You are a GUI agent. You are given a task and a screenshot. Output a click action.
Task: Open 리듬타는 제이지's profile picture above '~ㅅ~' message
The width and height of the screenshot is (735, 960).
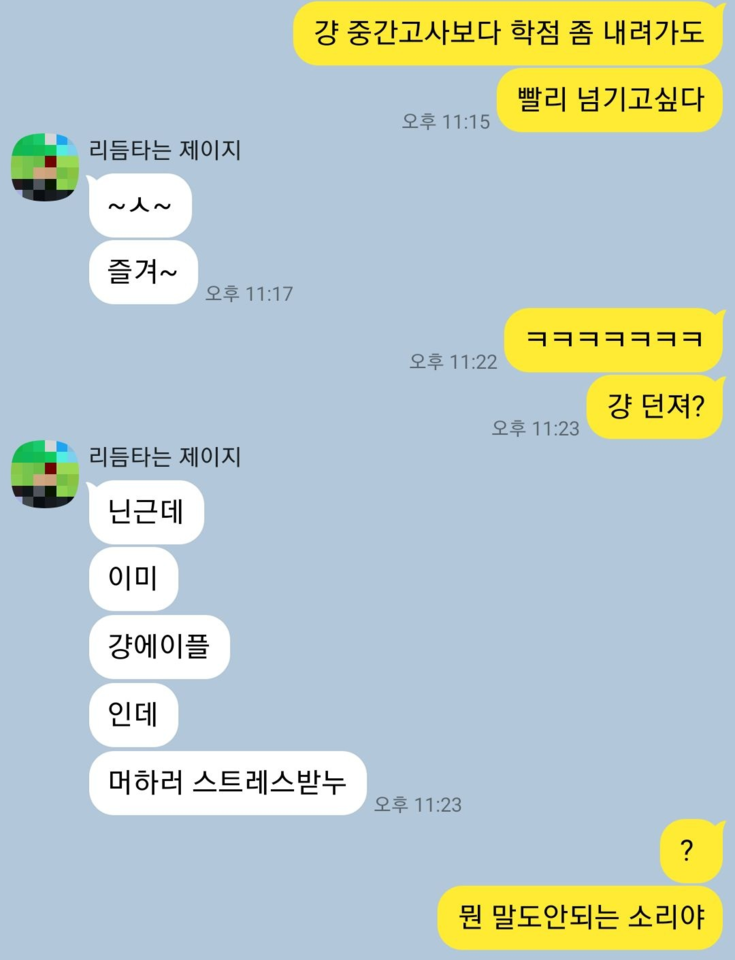45,167
